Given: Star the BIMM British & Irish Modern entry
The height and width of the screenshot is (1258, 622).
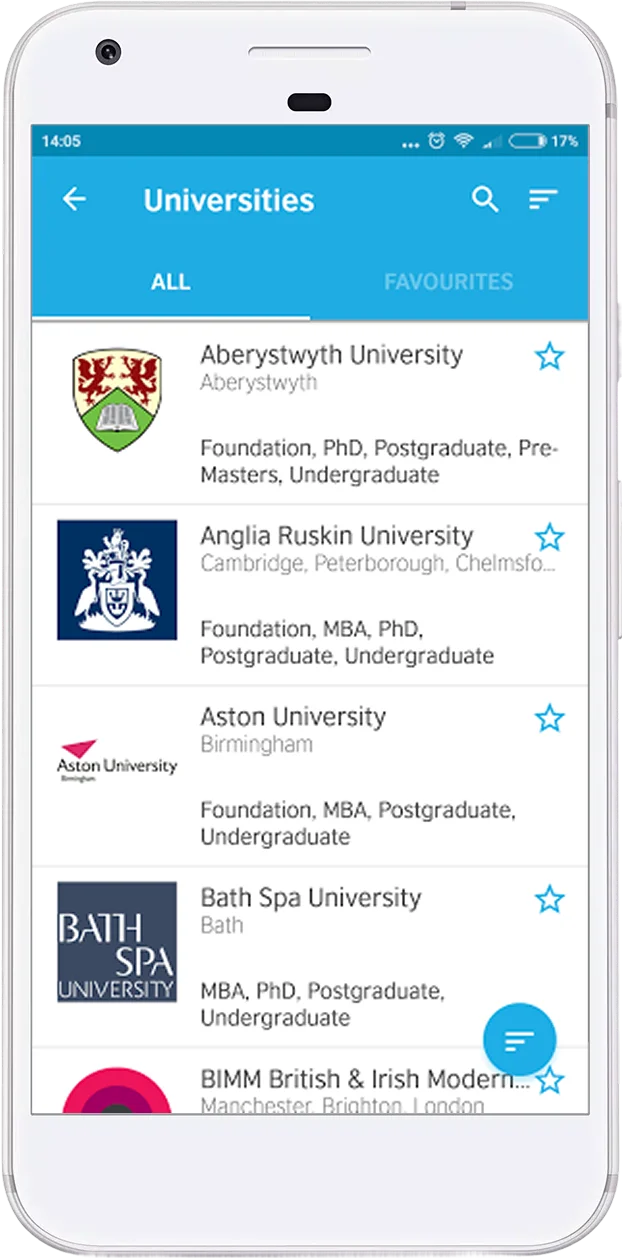Looking at the screenshot, I should [549, 1080].
